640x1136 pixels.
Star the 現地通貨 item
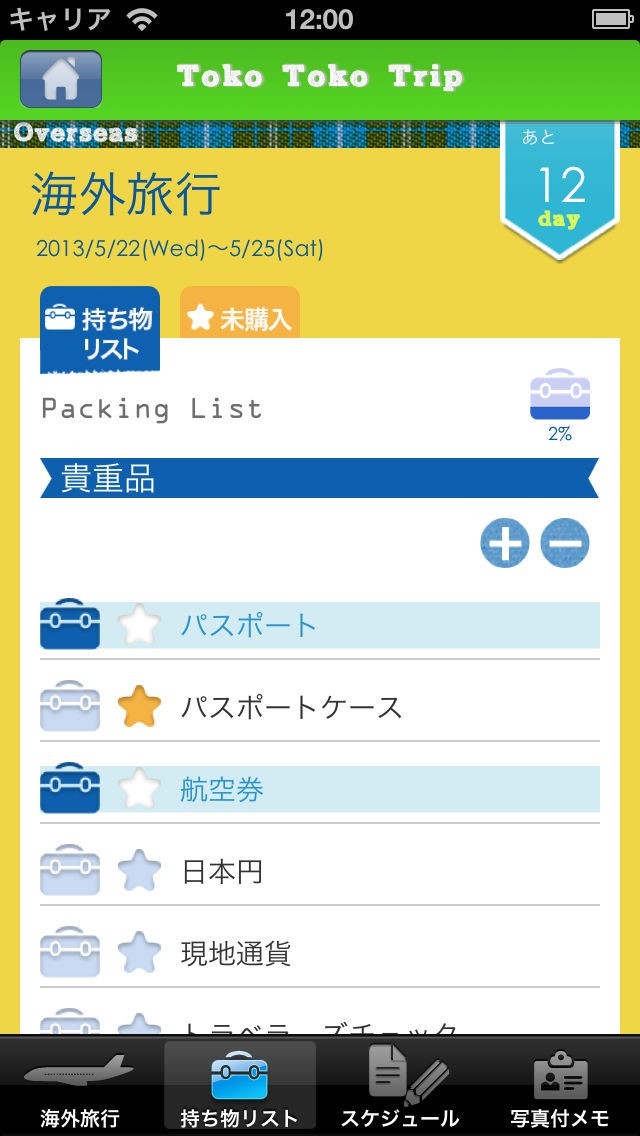tap(139, 953)
